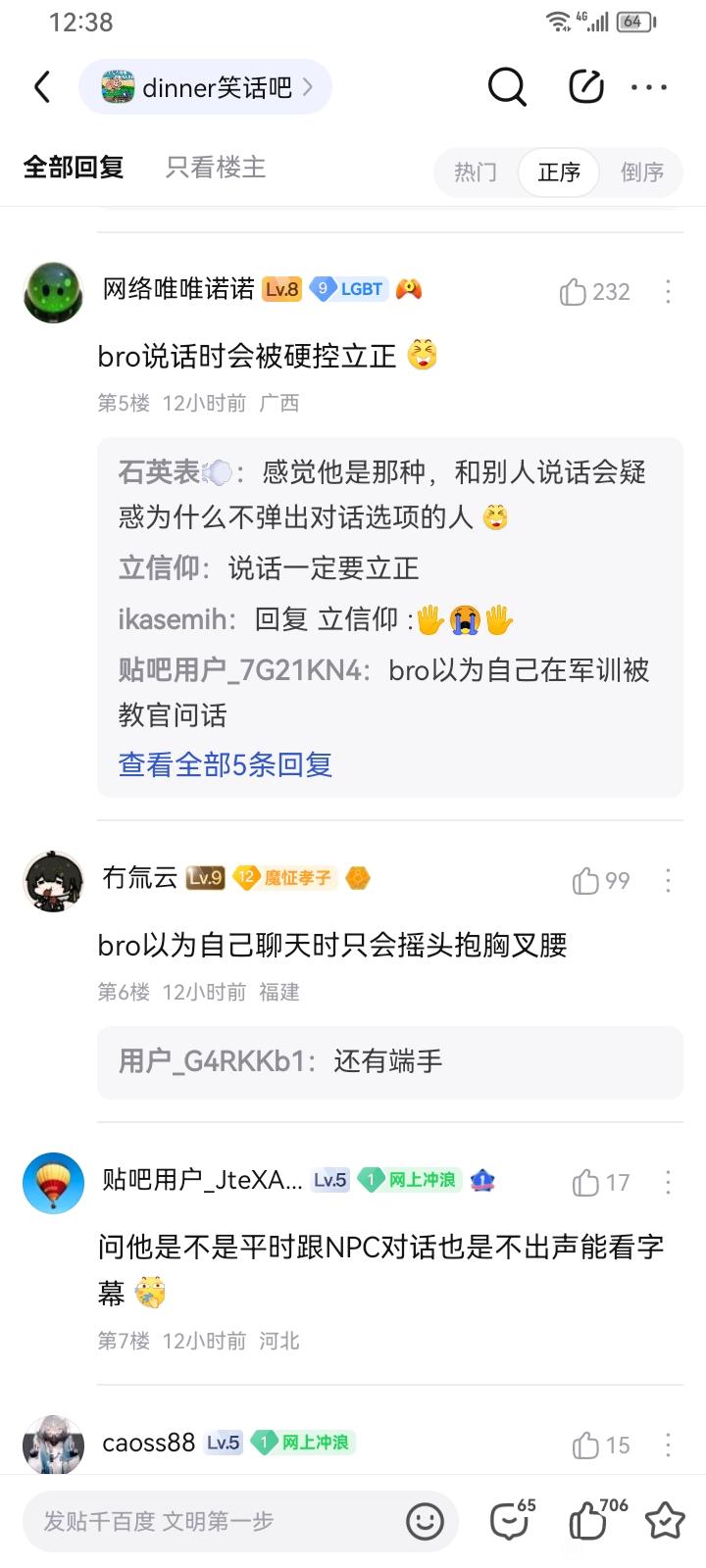Tap the compose/edit icon in the header

pyautogui.click(x=585, y=87)
